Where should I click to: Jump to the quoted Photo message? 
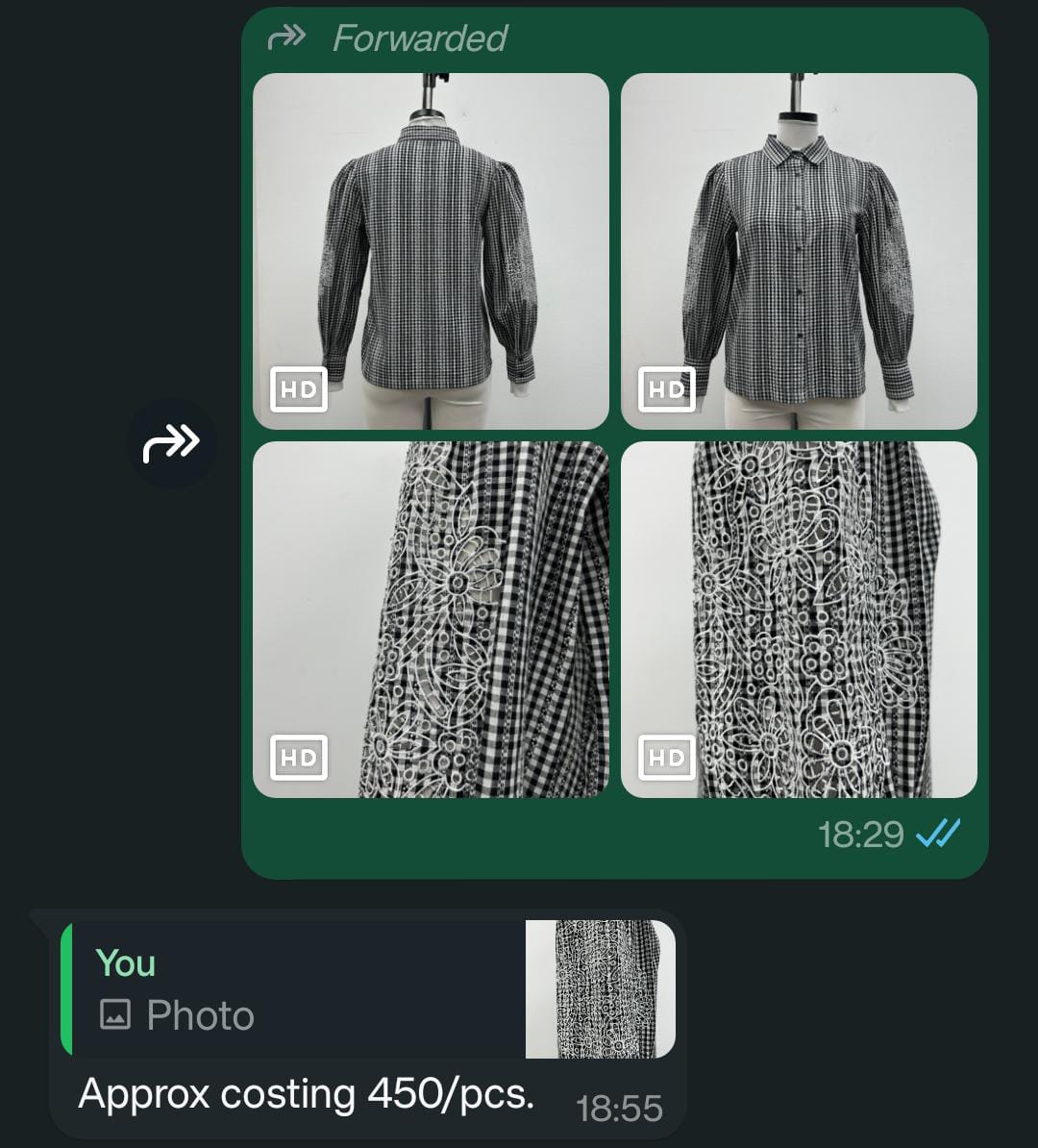[365, 989]
